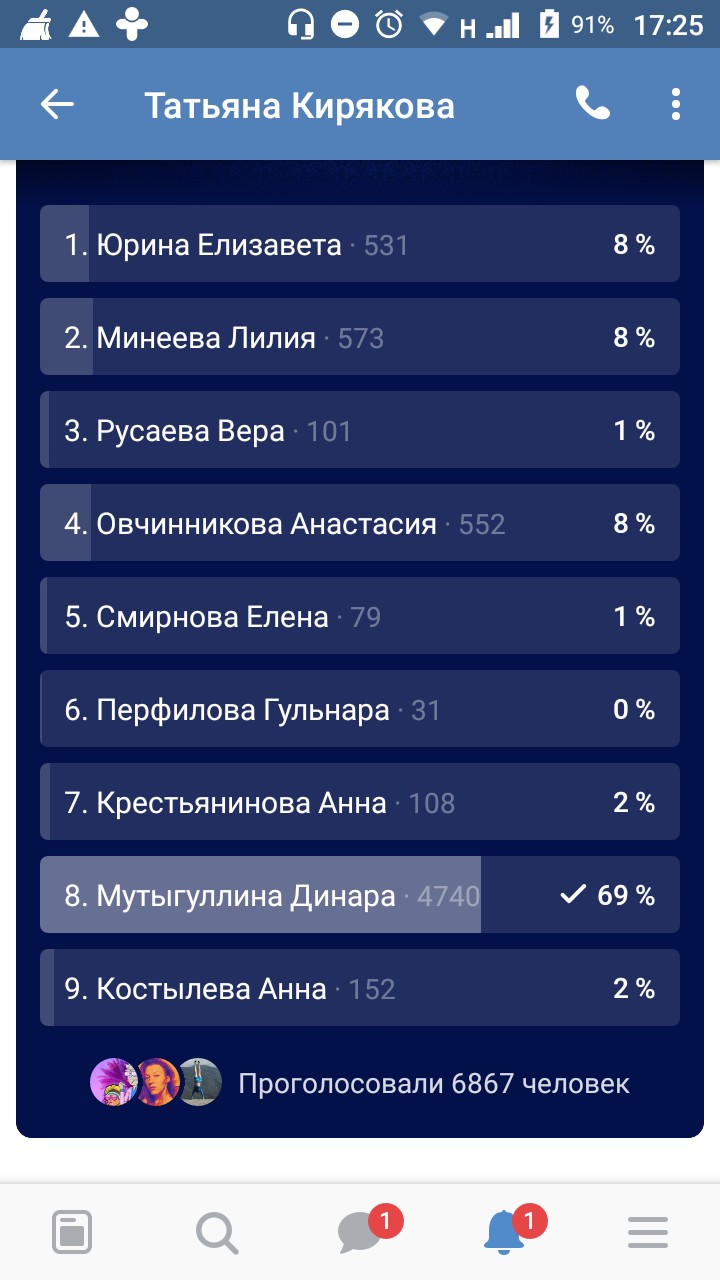The height and width of the screenshot is (1280, 720).
Task: Select Овчинникова Анастасия in the poll
Action: 360,523
